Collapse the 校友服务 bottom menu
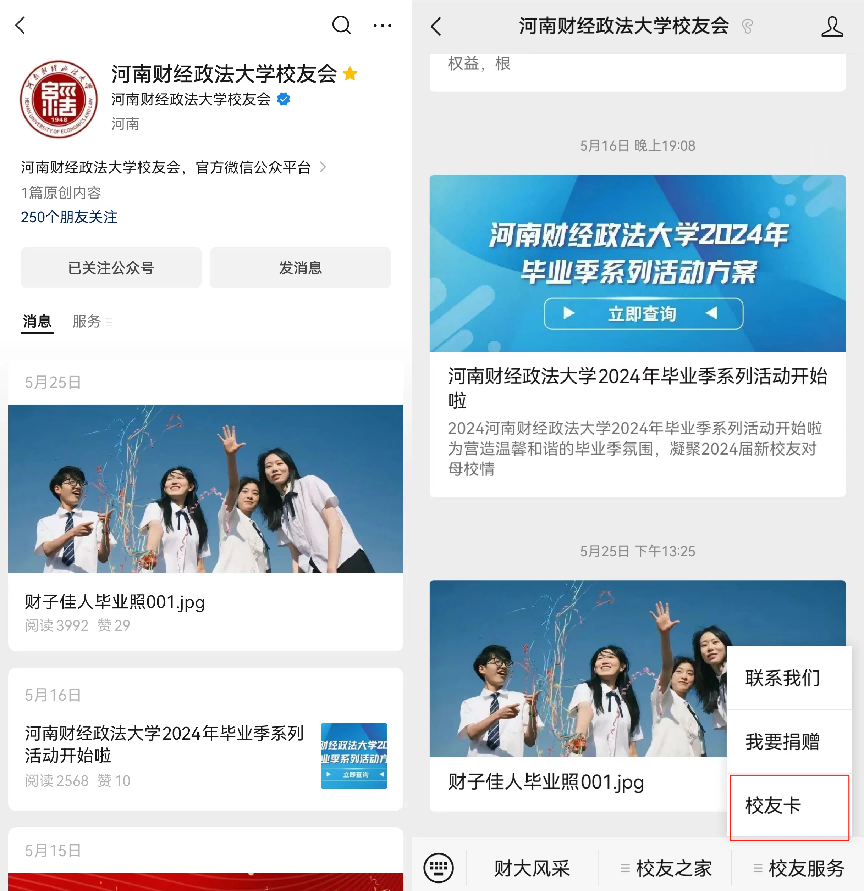Image resolution: width=864 pixels, height=891 pixels. point(799,868)
